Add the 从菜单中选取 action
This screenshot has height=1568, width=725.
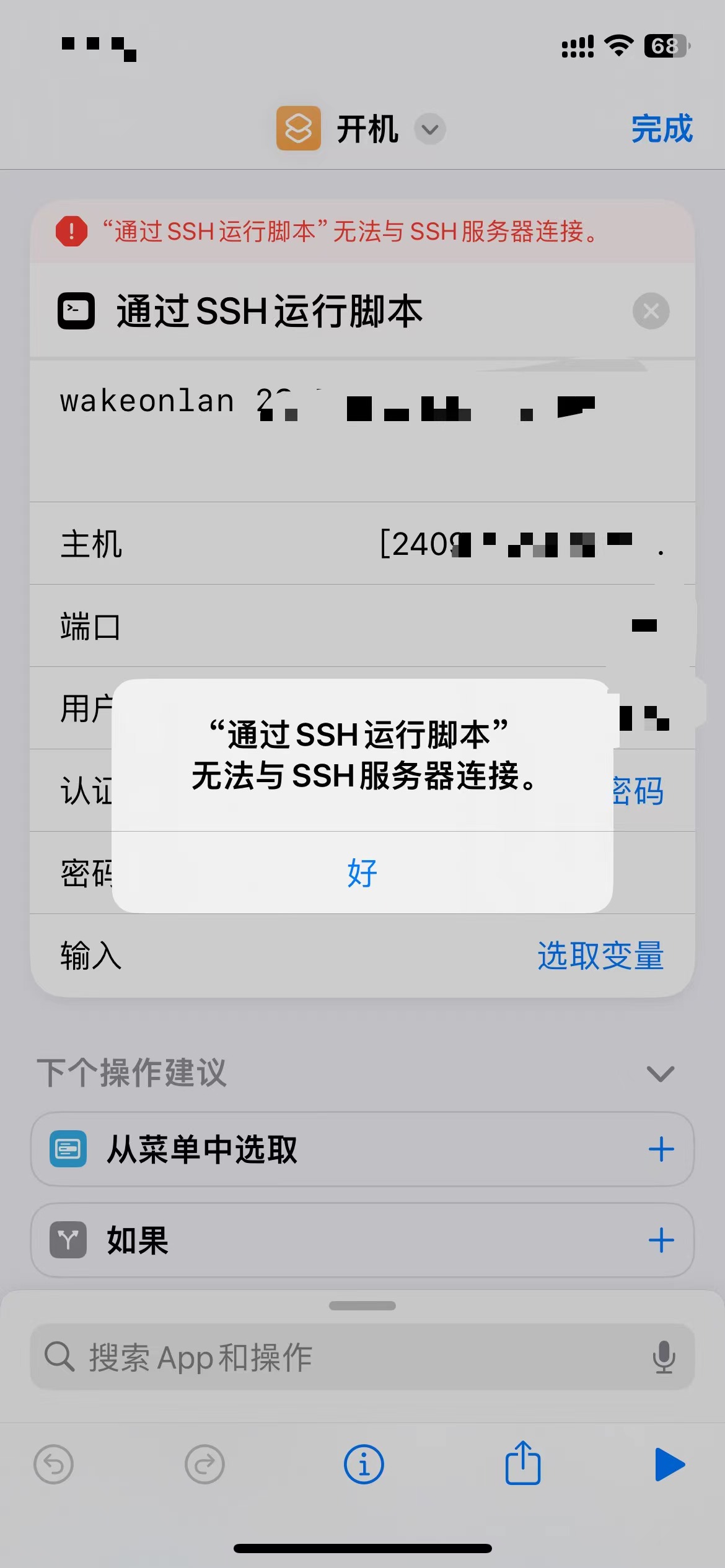tap(661, 1149)
